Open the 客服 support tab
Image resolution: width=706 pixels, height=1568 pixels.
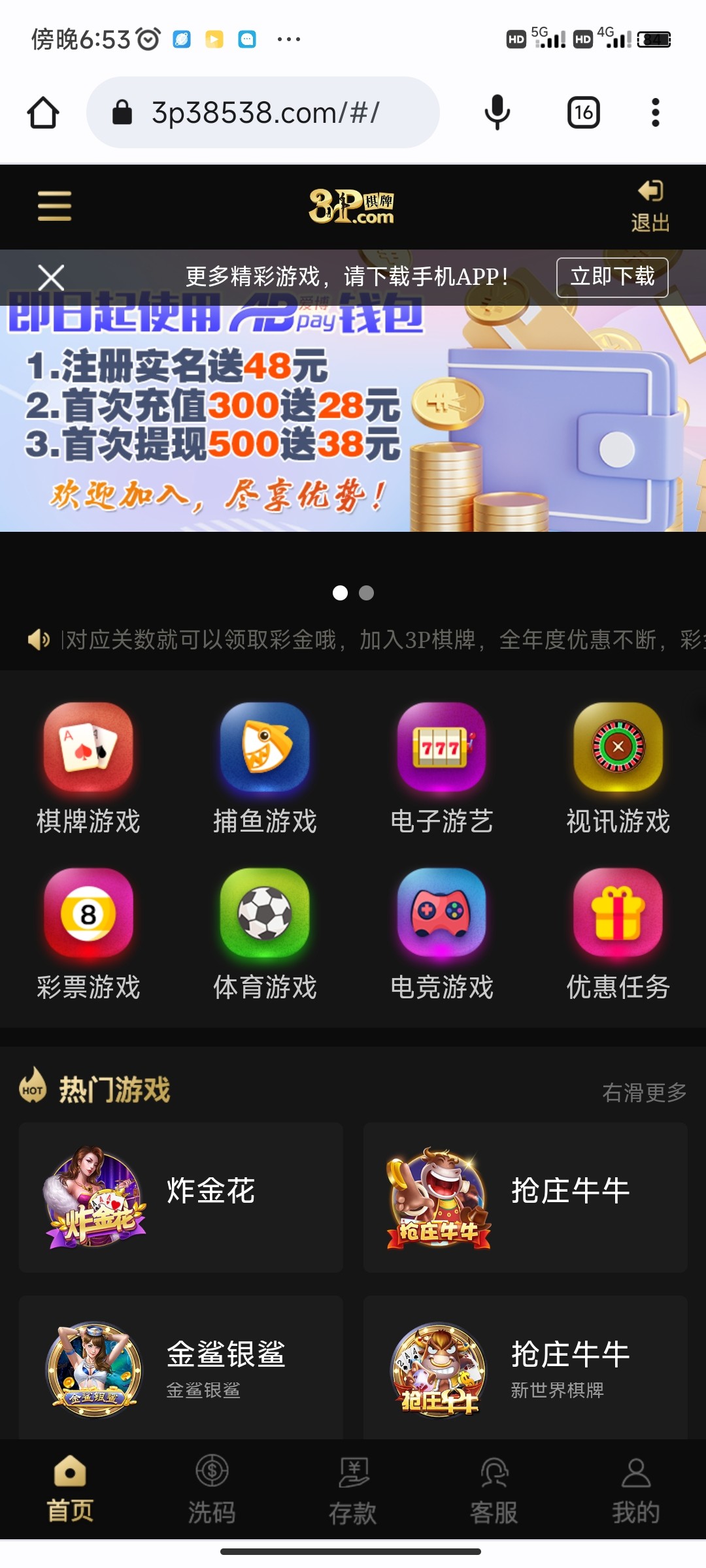(x=494, y=1491)
